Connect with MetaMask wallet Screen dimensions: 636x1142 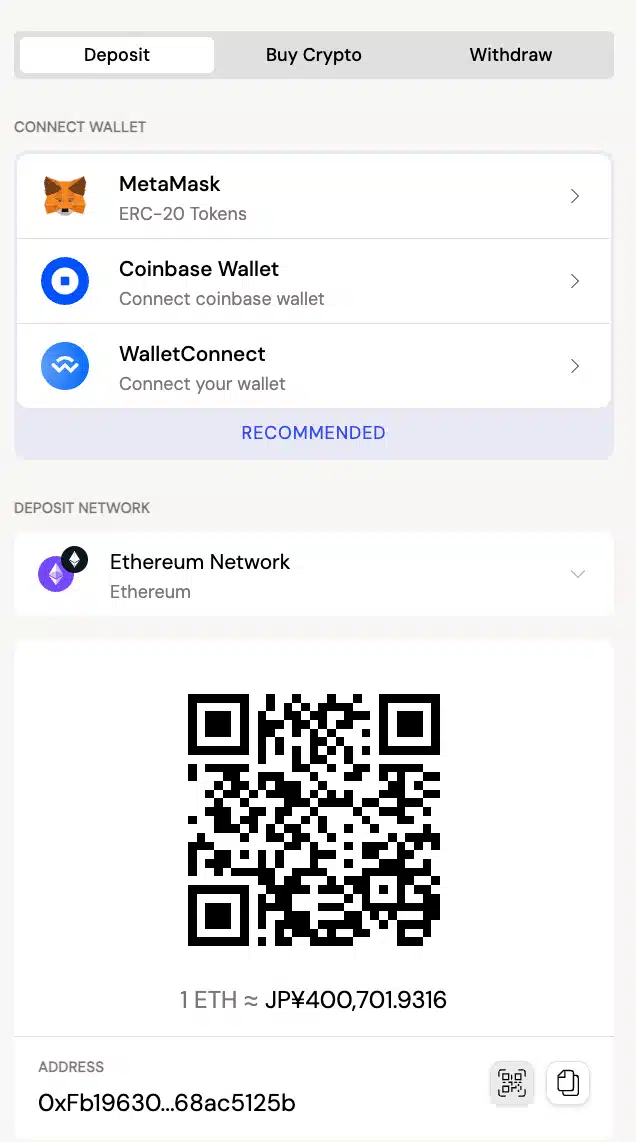pos(313,197)
